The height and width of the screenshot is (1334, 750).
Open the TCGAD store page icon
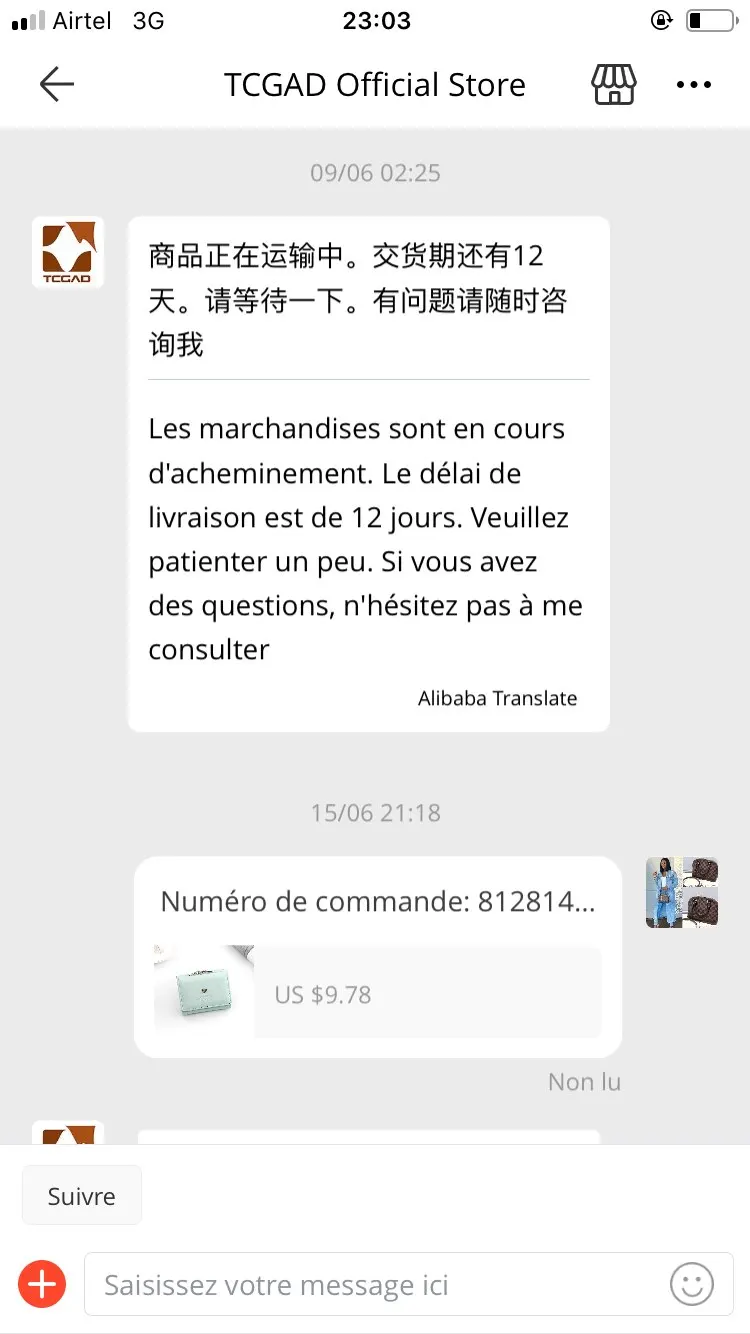pos(614,85)
